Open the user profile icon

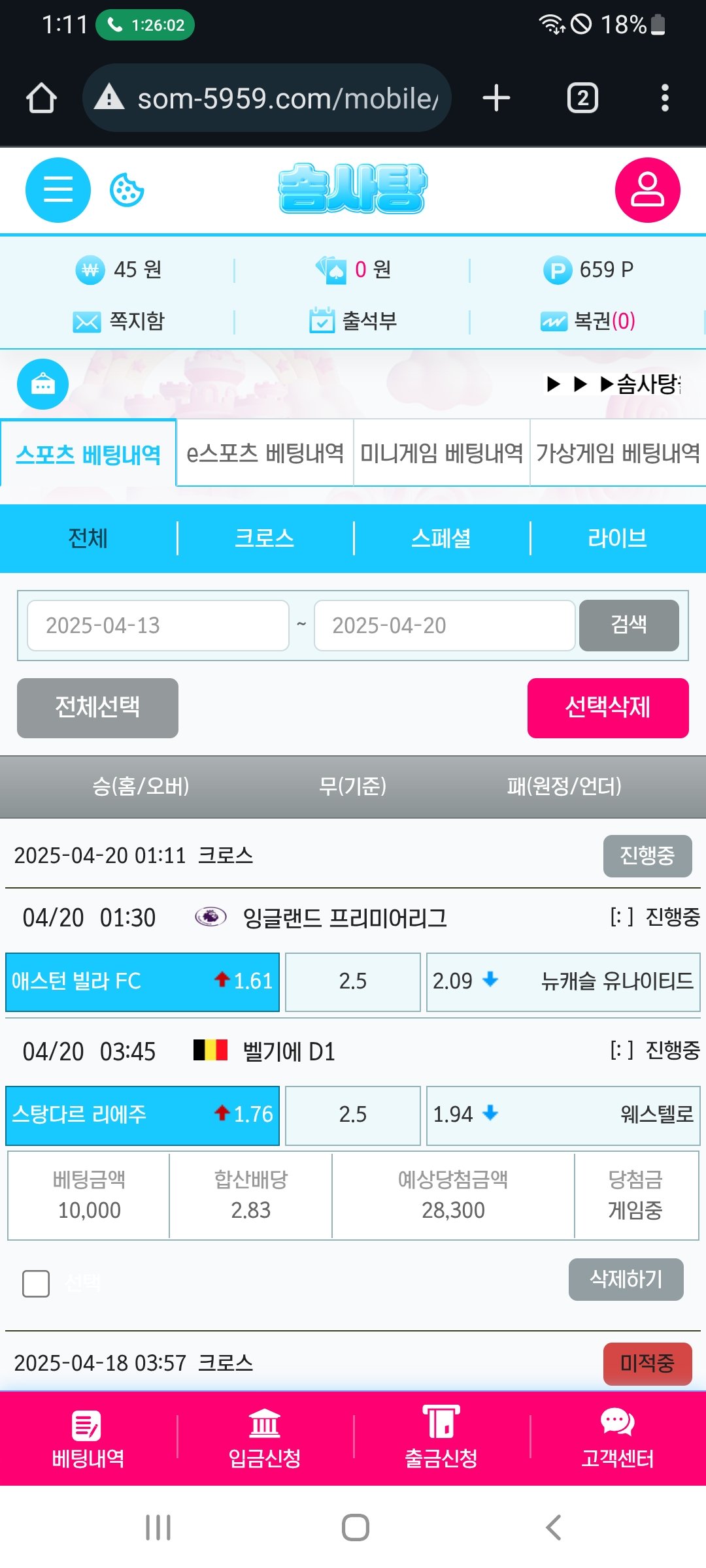click(x=647, y=190)
